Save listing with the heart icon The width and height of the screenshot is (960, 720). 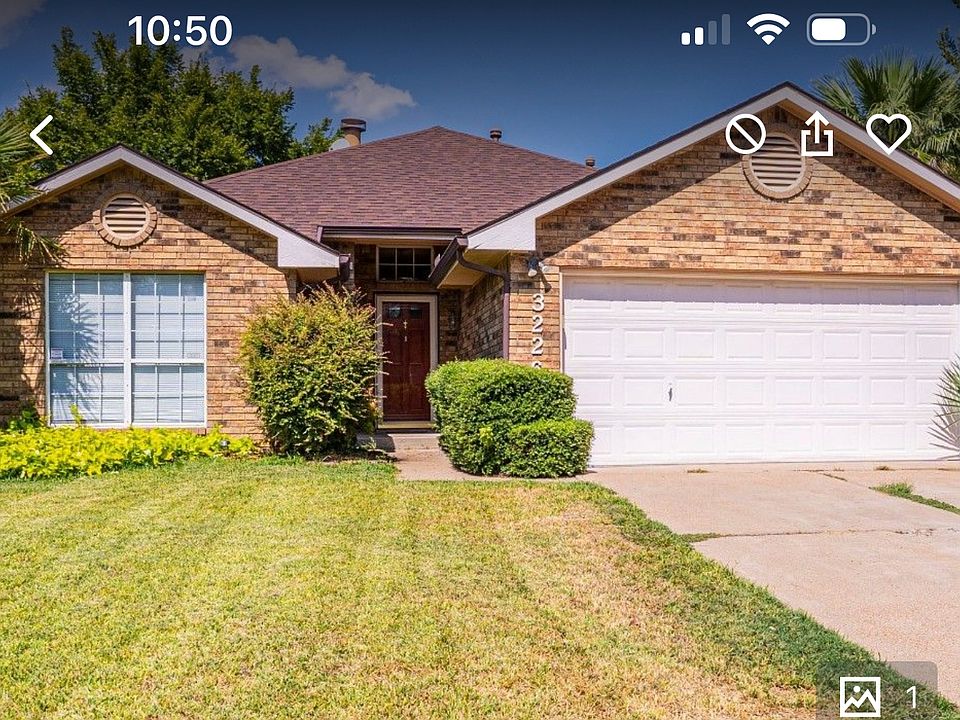pyautogui.click(x=888, y=133)
